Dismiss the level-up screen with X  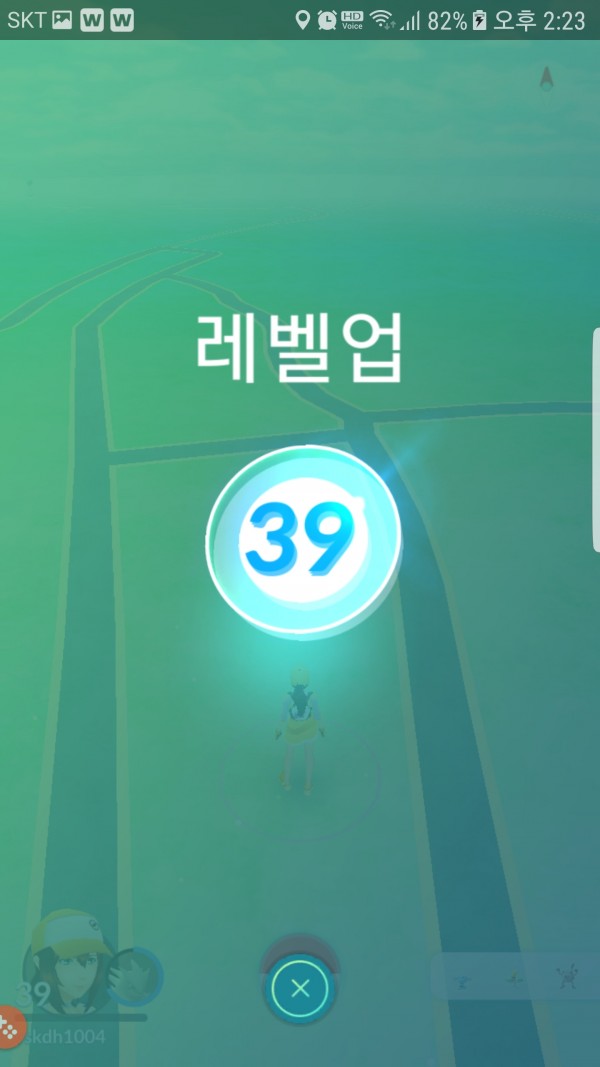300,989
